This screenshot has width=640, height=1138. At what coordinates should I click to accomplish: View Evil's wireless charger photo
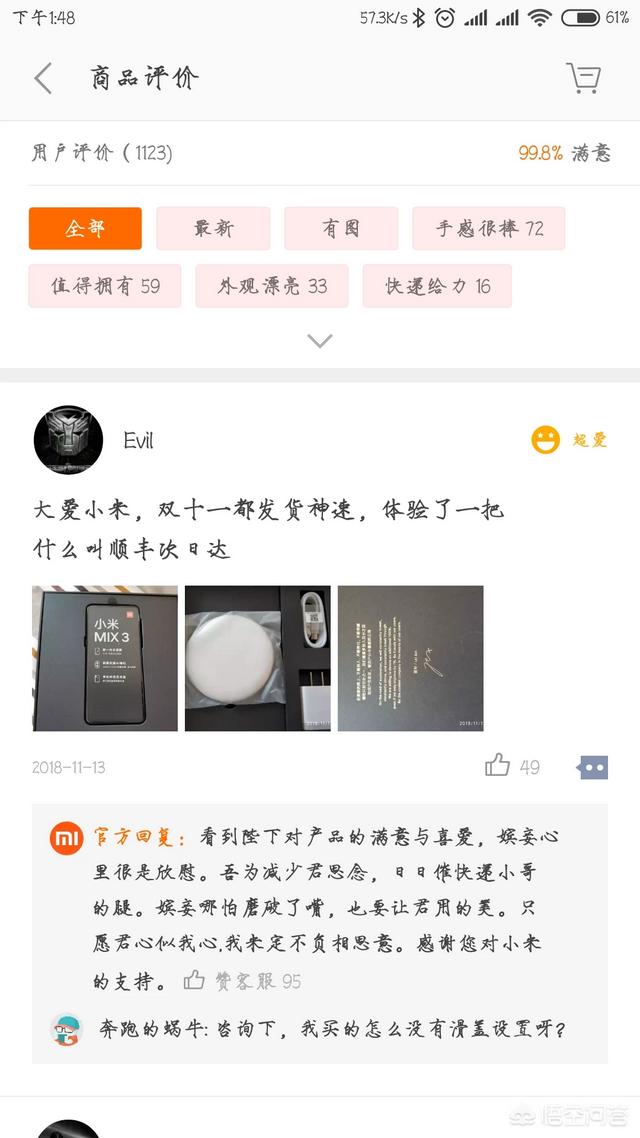[258, 658]
